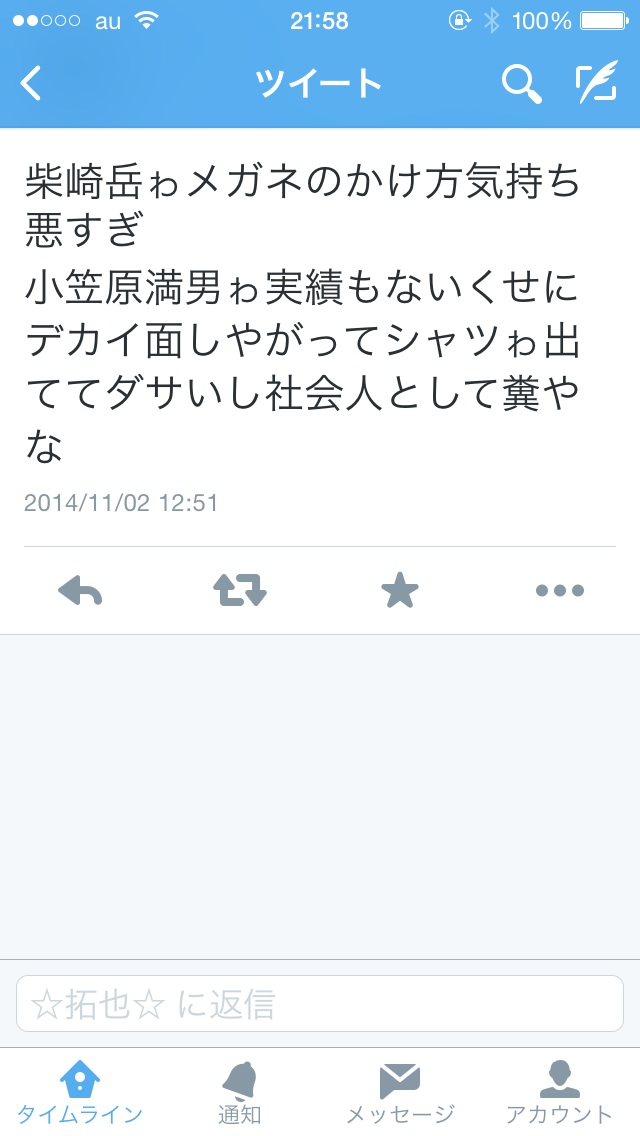Reply to this tweet

click(80, 591)
